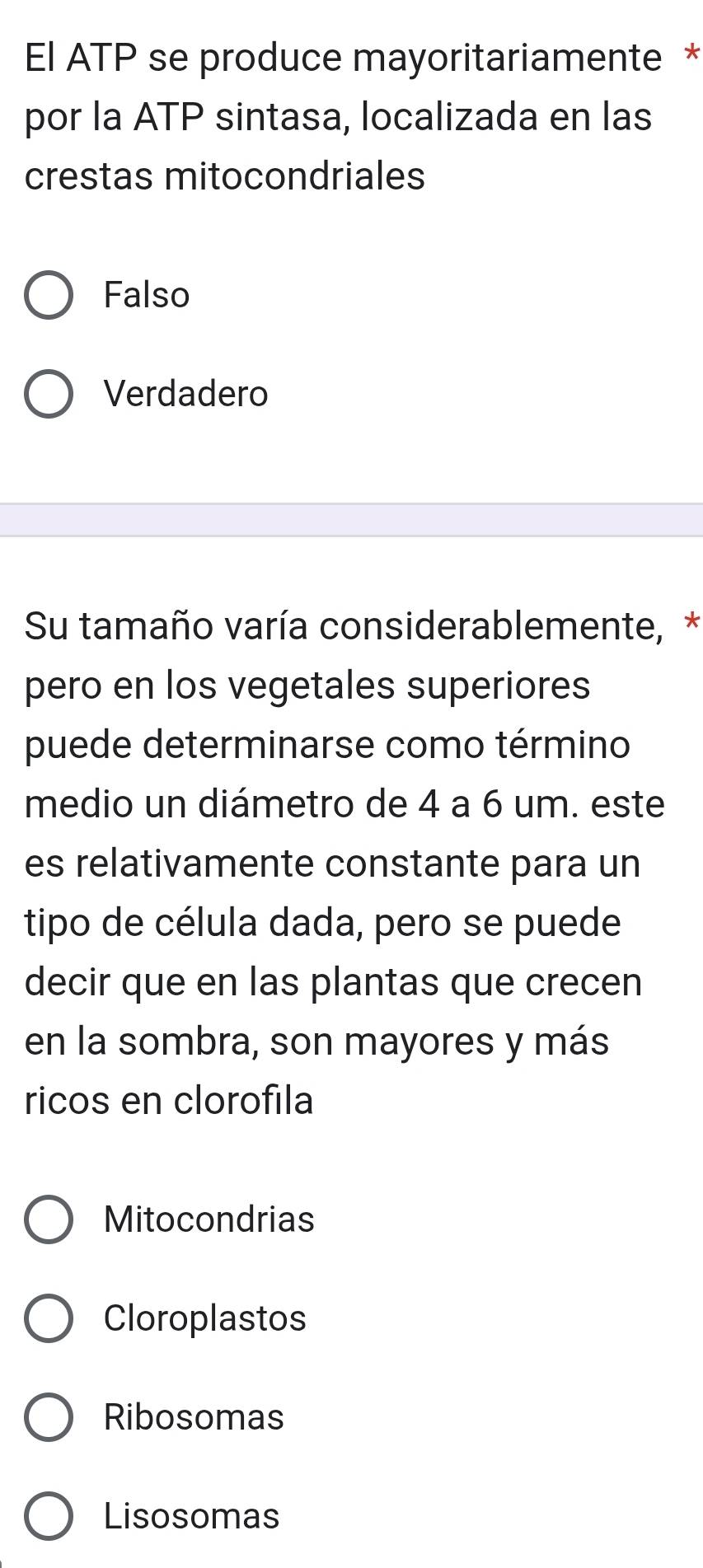Mark Cloroplastos as the answer
This screenshot has height=1568, width=703.
coord(49,1318)
